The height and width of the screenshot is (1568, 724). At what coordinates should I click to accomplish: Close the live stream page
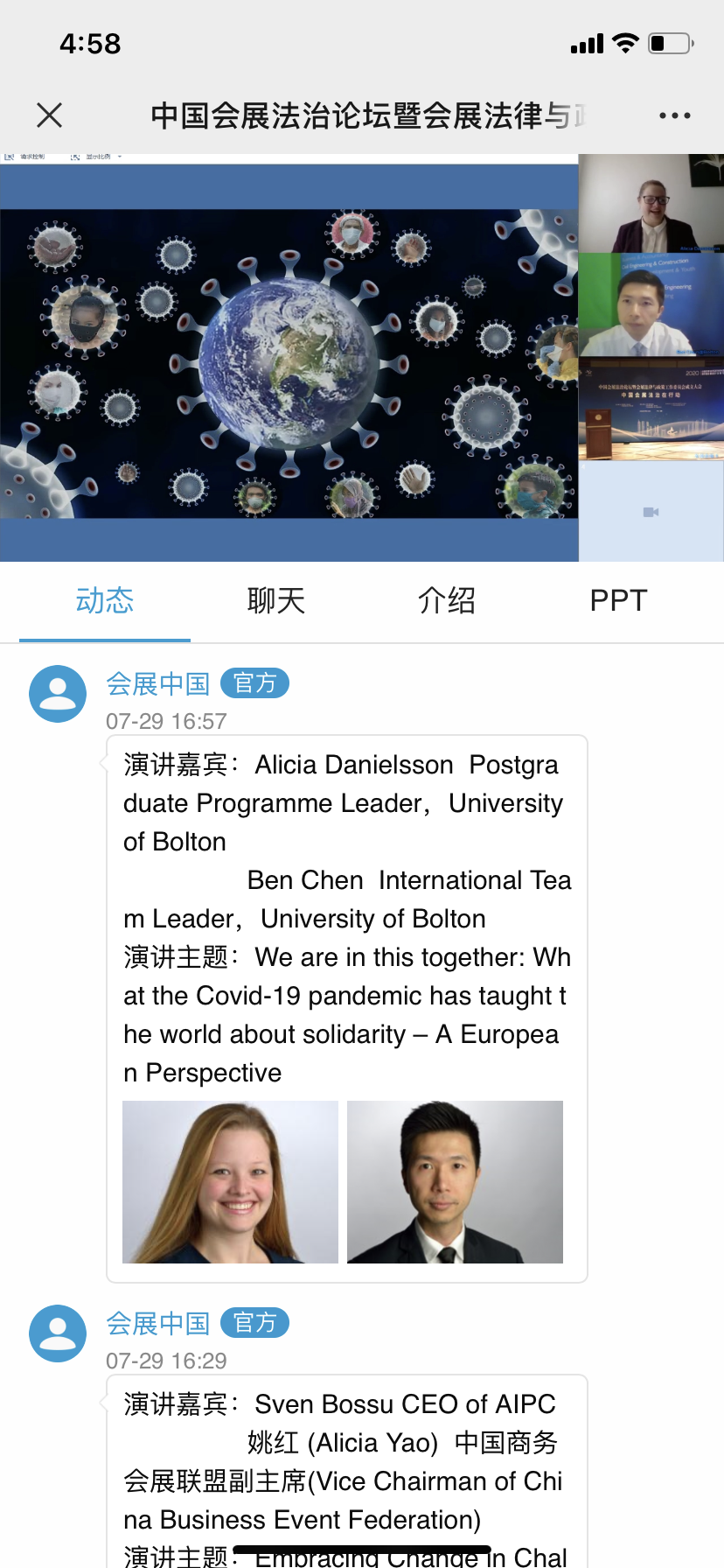coord(50,115)
